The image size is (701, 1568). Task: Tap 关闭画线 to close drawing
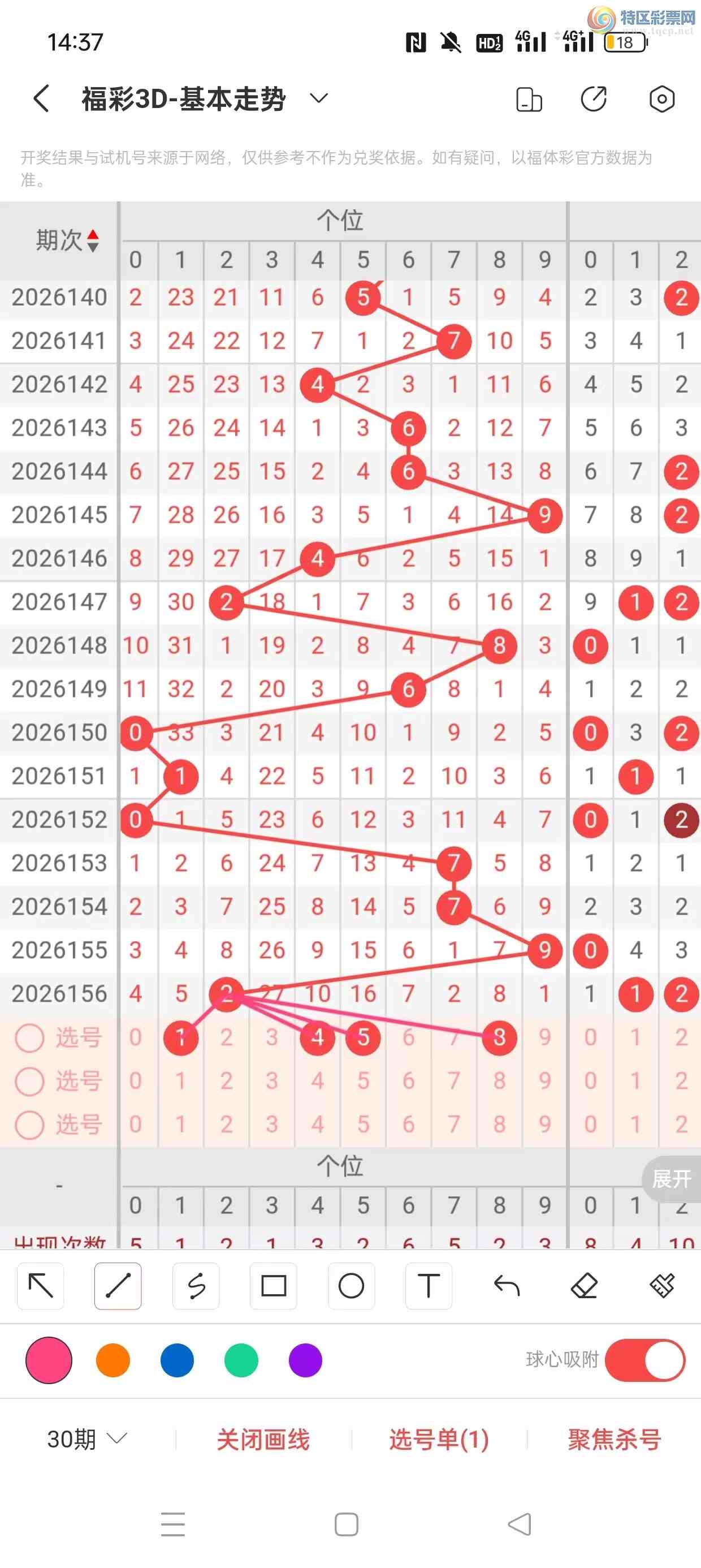(x=263, y=1440)
